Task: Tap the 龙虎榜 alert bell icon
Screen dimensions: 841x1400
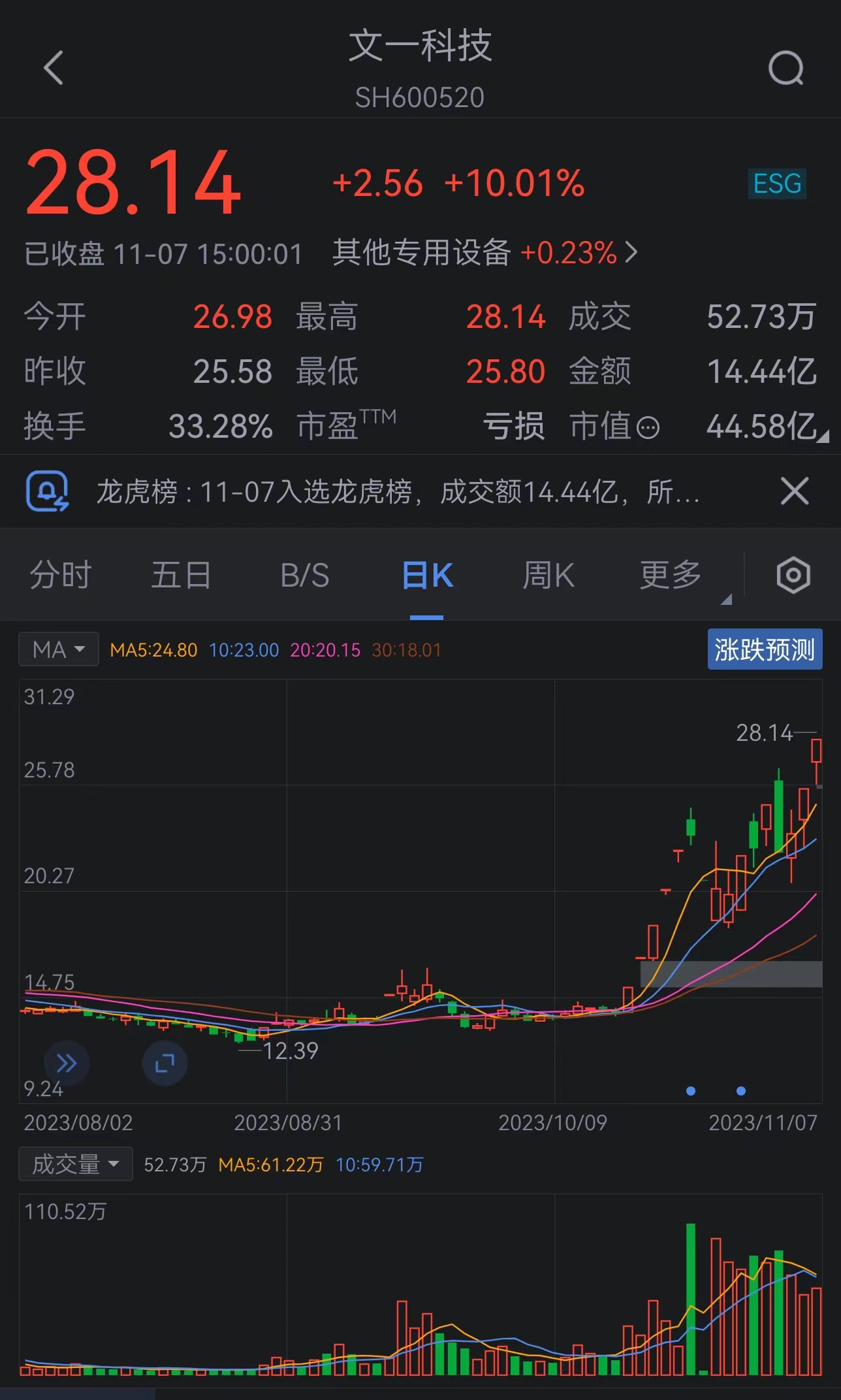Action: [x=46, y=491]
